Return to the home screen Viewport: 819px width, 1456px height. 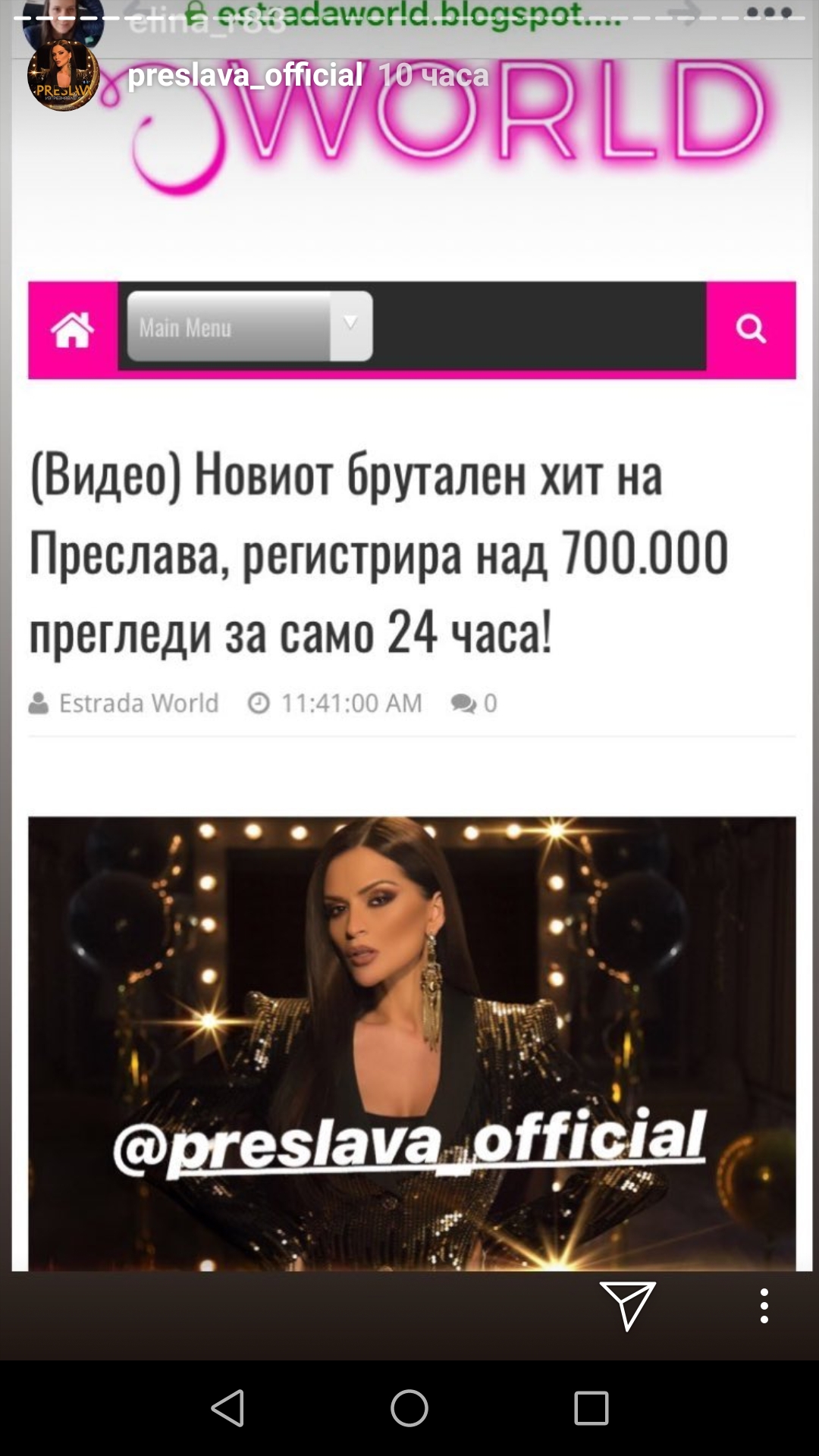pos(409,1408)
